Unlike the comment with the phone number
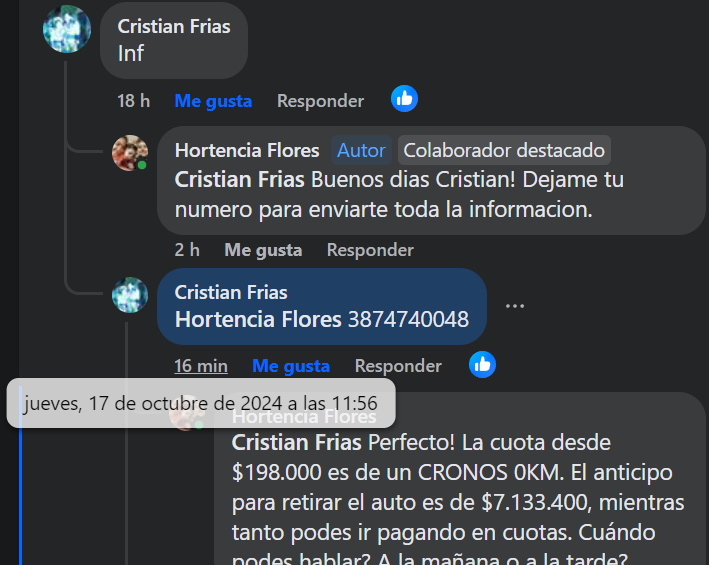 click(291, 366)
